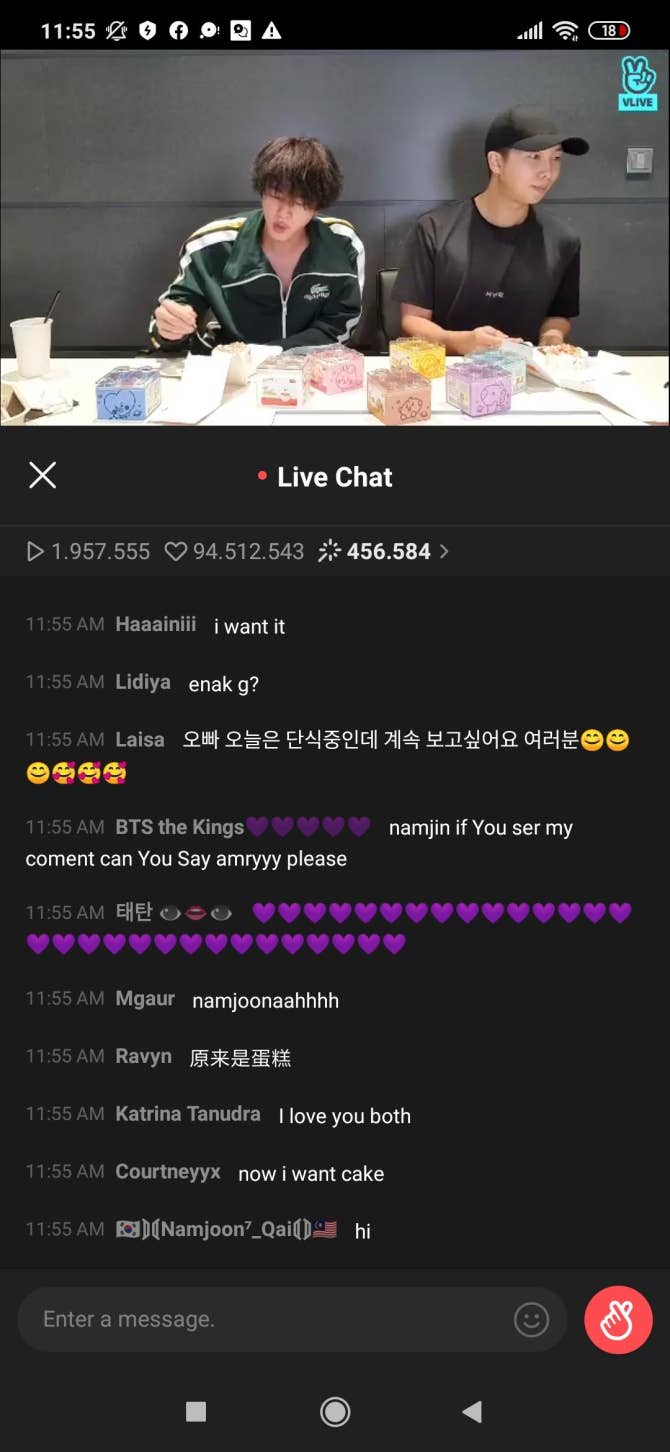Send a finger-heart like
The image size is (670, 1452).
tap(618, 1319)
